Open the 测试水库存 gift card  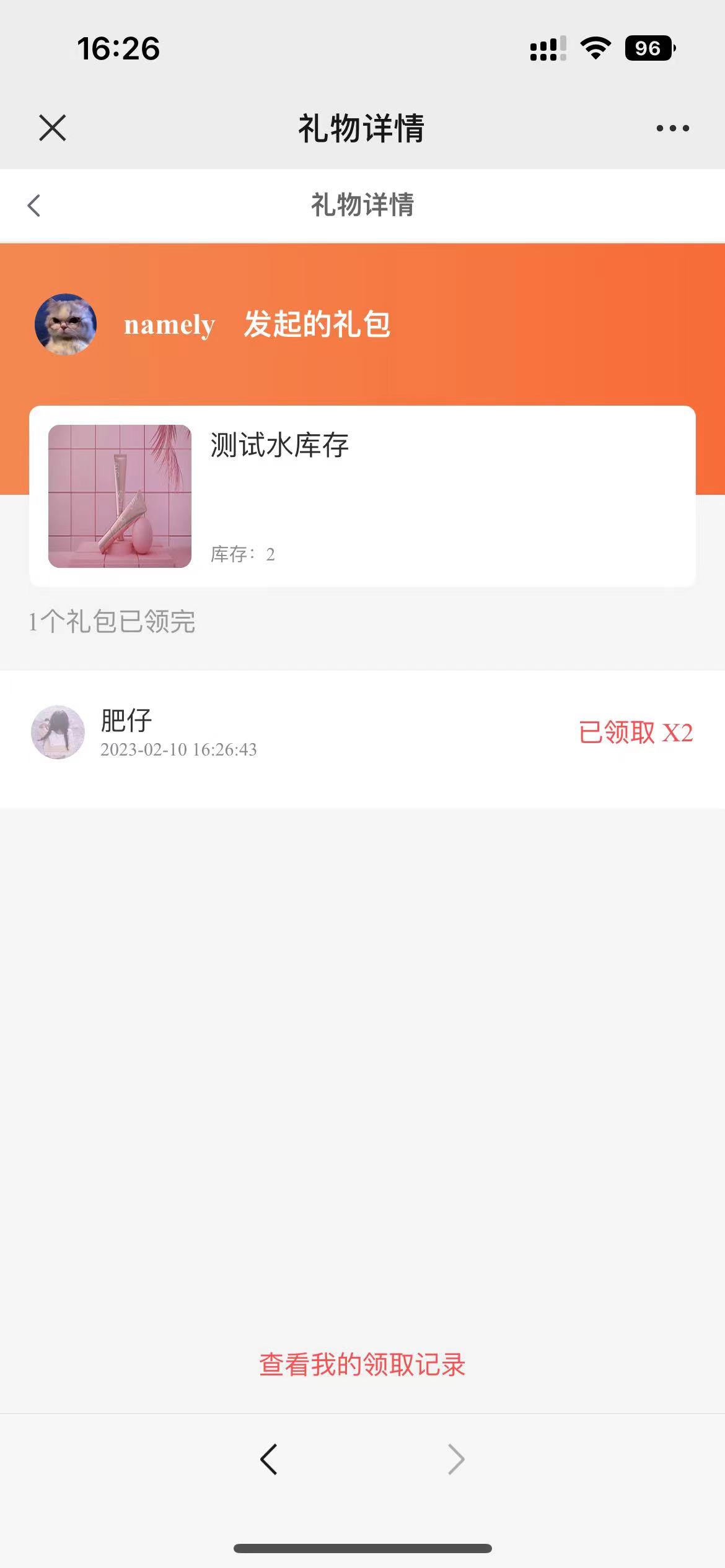pyautogui.click(x=362, y=496)
